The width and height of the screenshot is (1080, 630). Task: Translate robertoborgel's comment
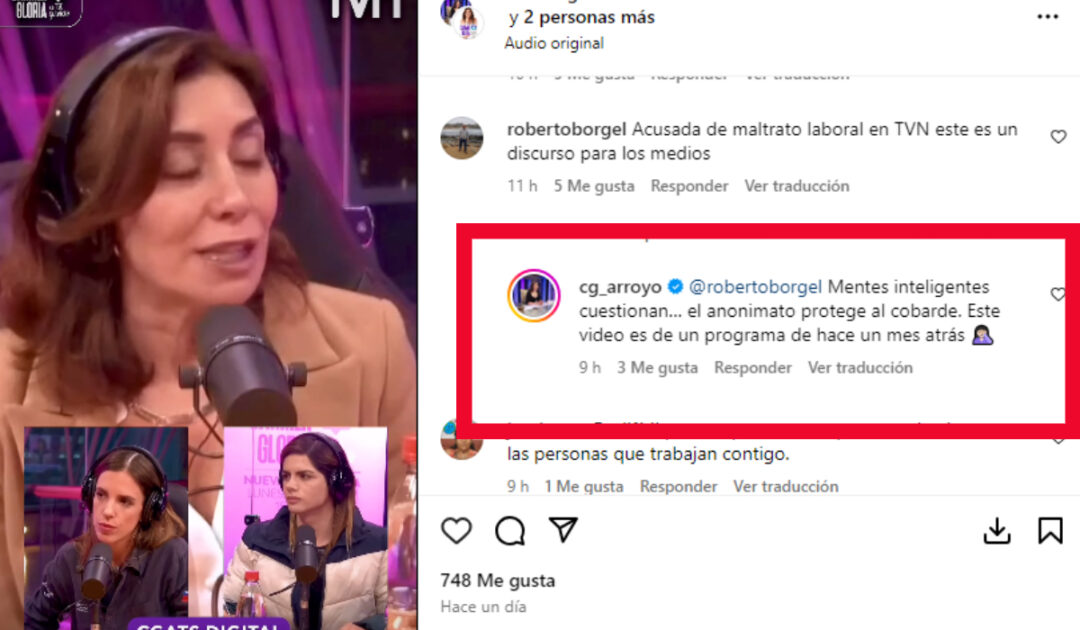(796, 186)
